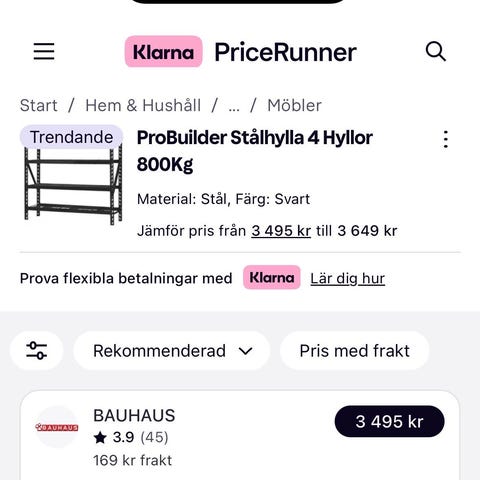Image resolution: width=480 pixels, height=480 pixels.
Task: Go to the Klarna PriceRunner home logo
Action: pyautogui.click(x=241, y=52)
